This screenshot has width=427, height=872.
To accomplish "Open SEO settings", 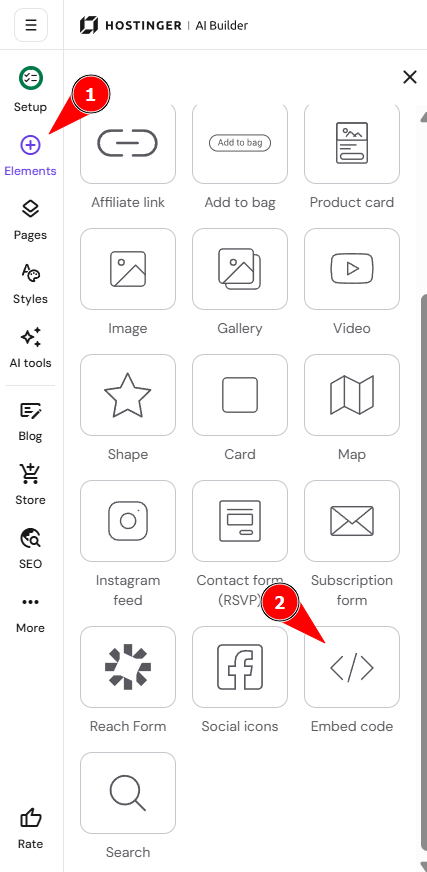I will [x=30, y=548].
